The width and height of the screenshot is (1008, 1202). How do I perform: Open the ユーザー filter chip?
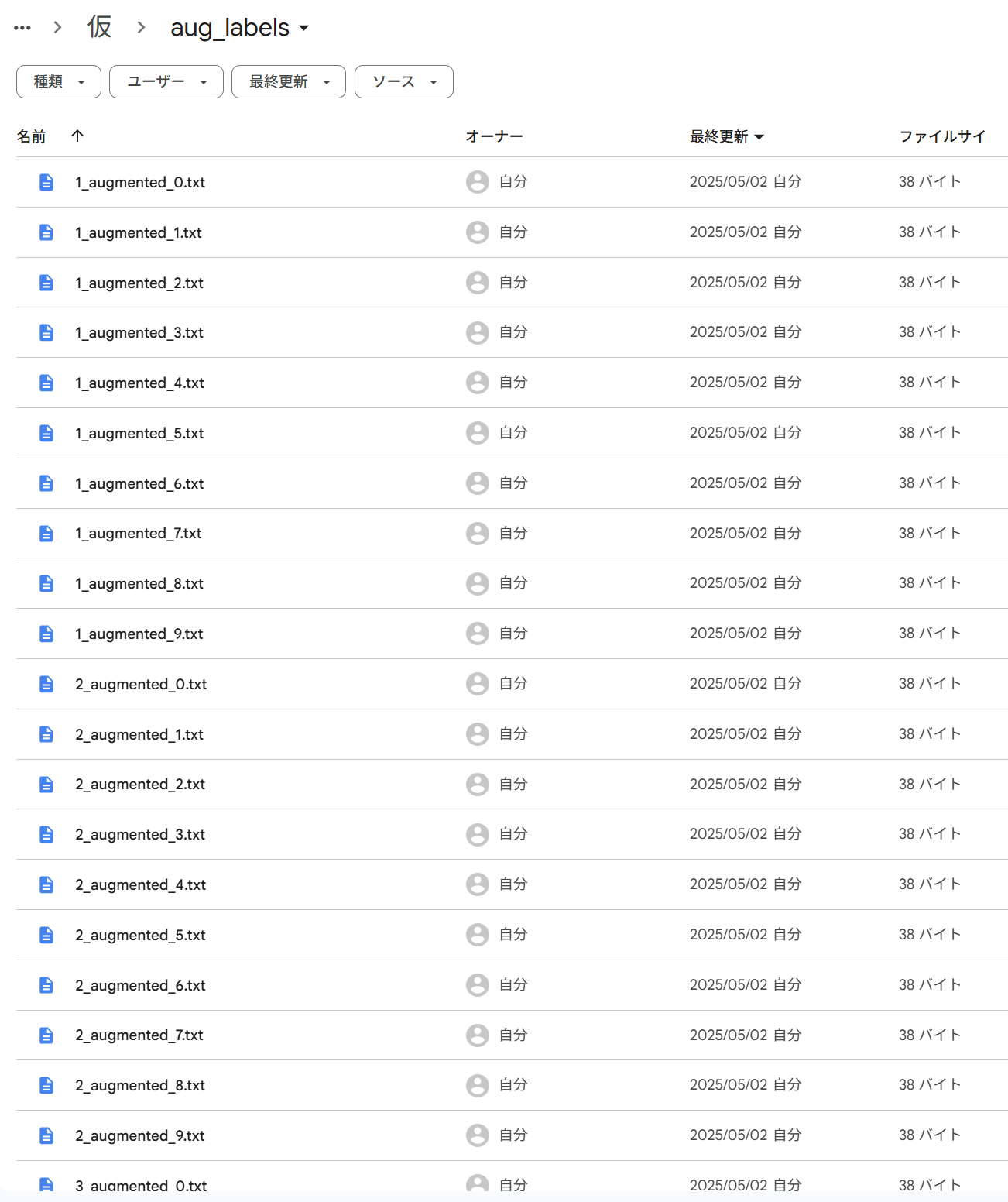coord(166,82)
